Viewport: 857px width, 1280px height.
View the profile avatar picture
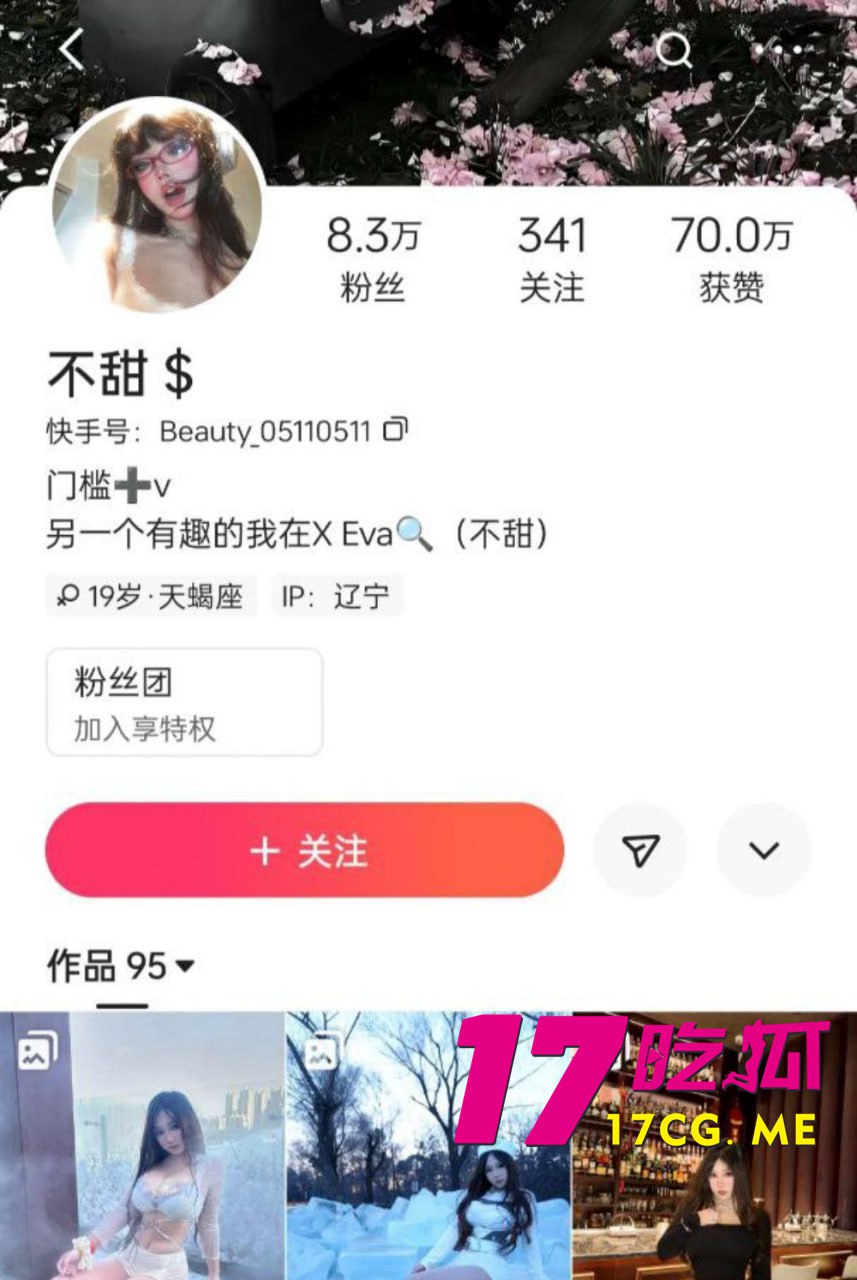(158, 205)
